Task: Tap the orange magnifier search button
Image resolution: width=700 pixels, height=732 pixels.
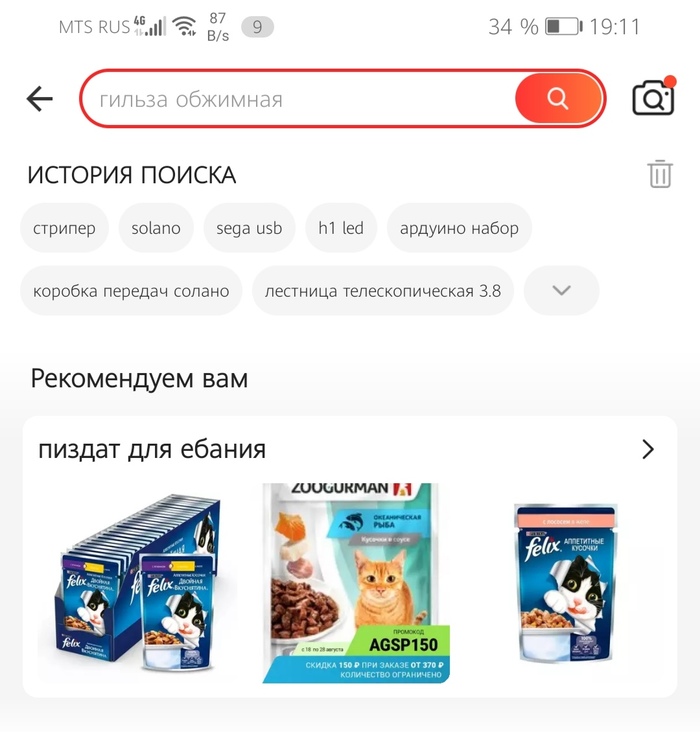Action: 558,98
